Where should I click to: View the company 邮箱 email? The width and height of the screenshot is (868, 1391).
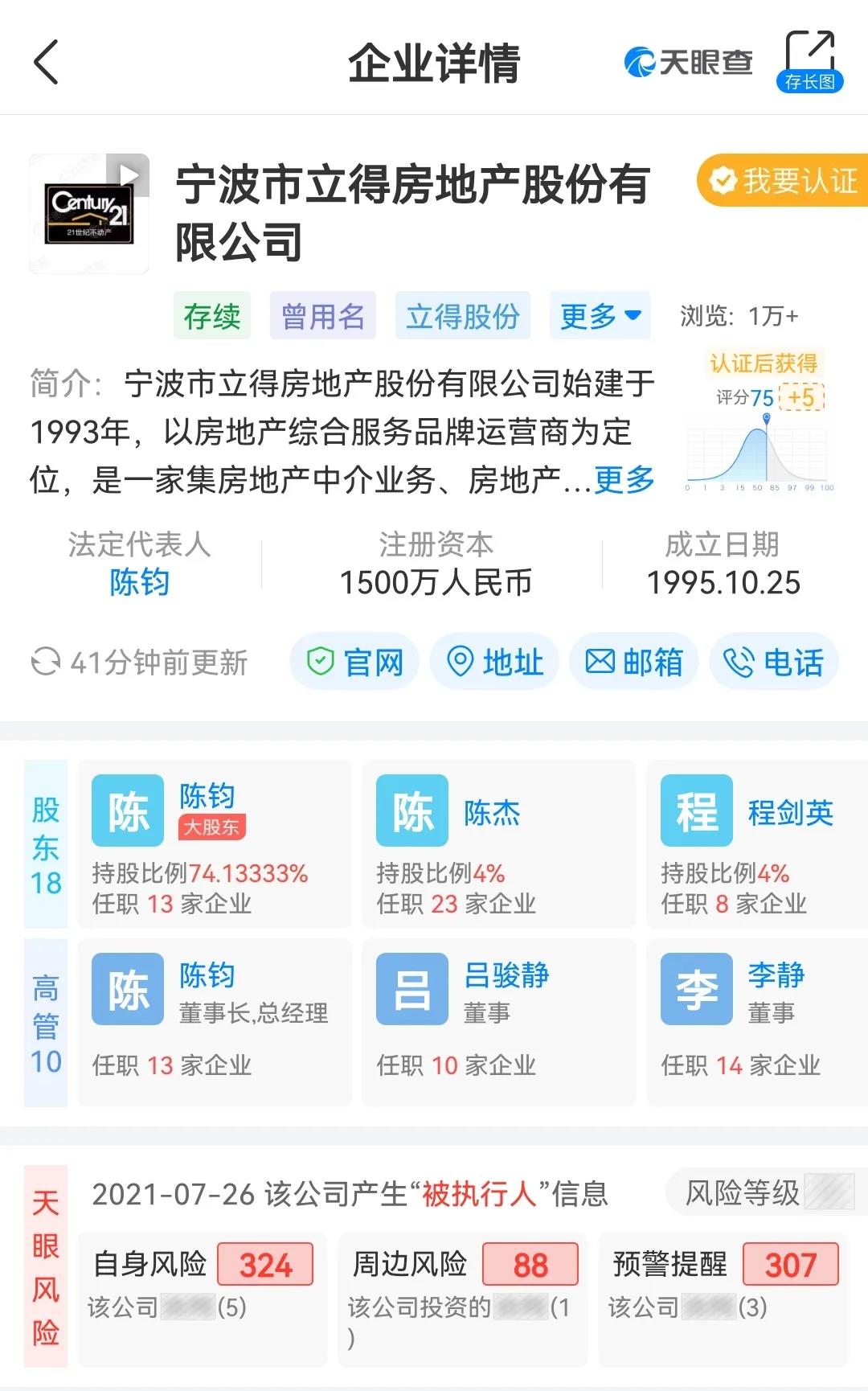(633, 663)
